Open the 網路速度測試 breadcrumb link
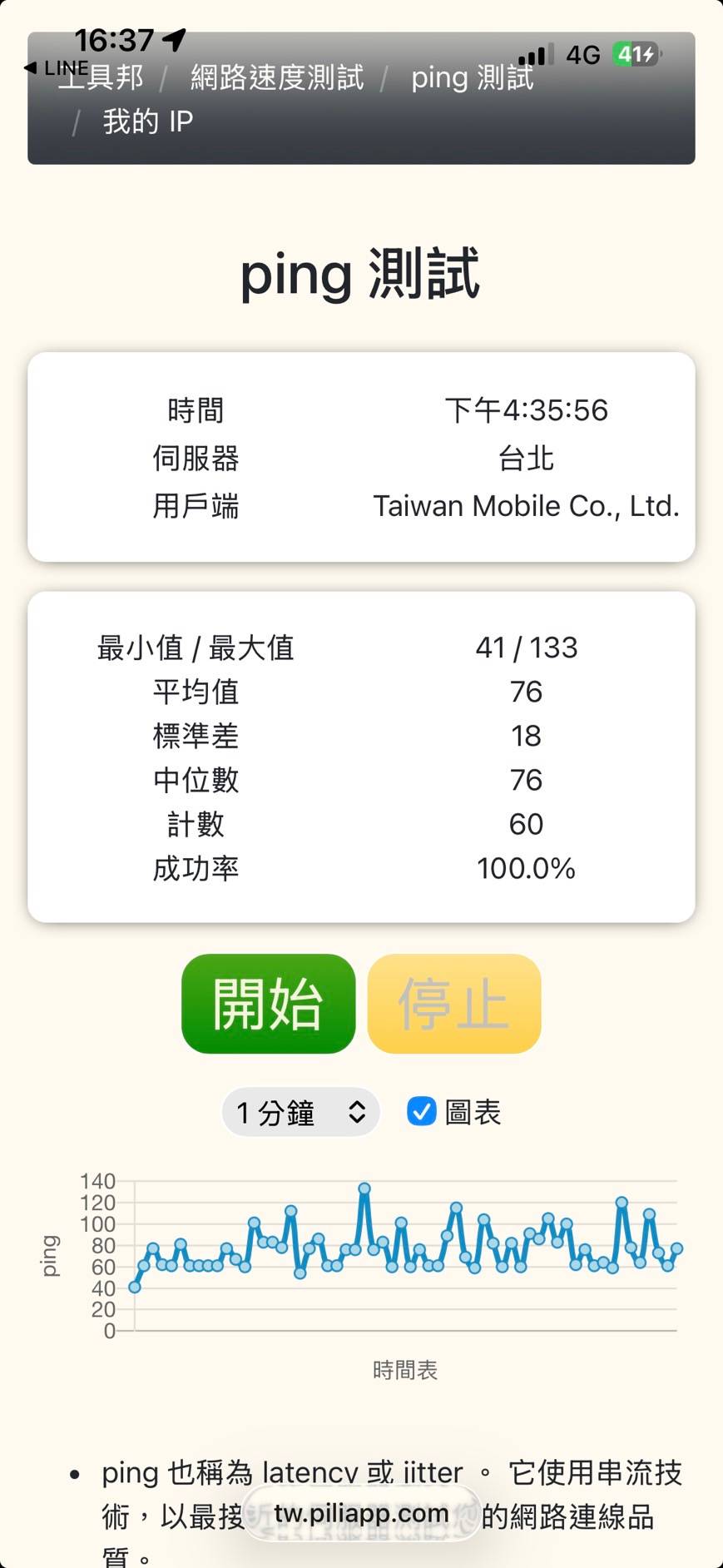Image resolution: width=723 pixels, height=1568 pixels. click(x=277, y=78)
